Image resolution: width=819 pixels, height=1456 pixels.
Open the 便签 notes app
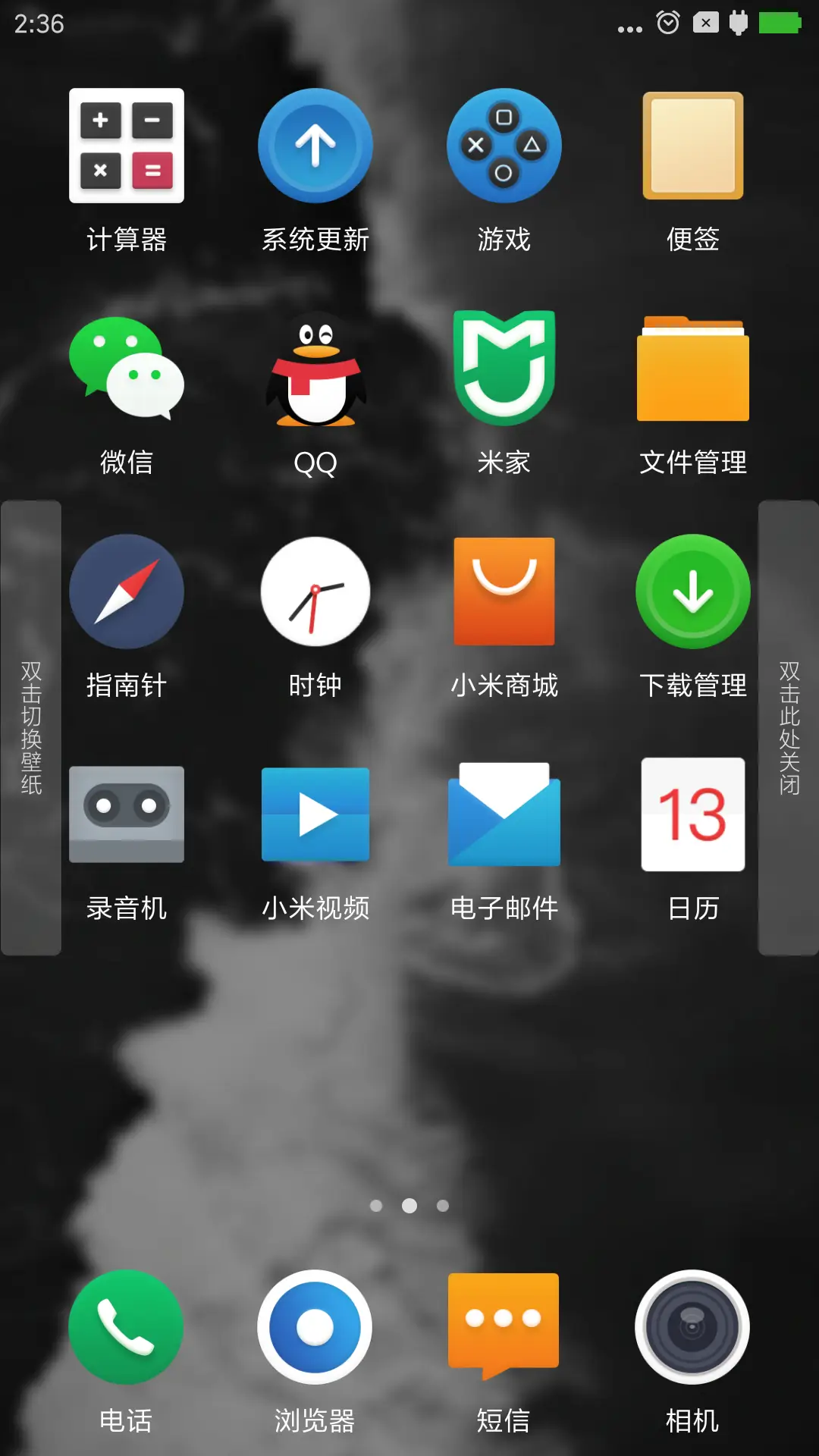[692, 146]
